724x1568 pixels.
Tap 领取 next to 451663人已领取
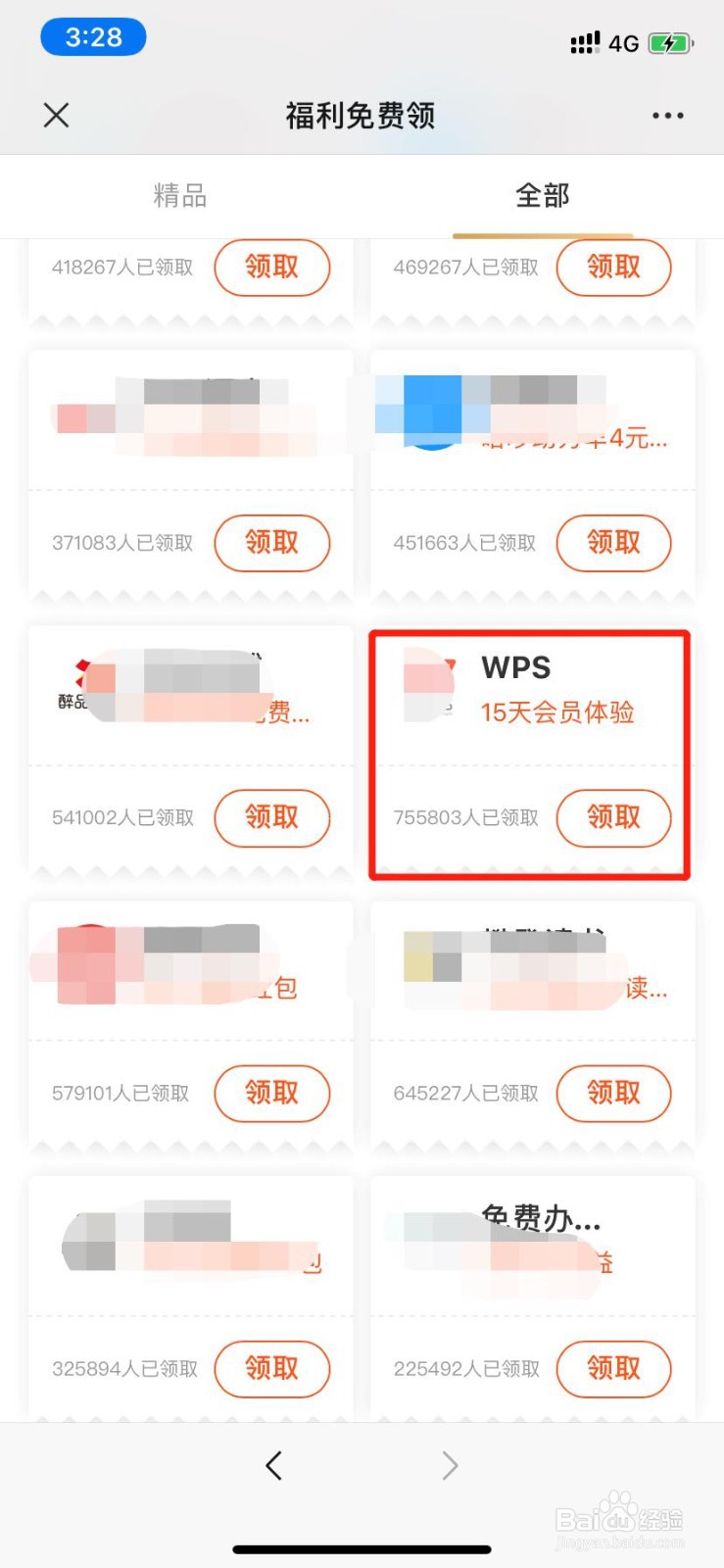tap(614, 543)
